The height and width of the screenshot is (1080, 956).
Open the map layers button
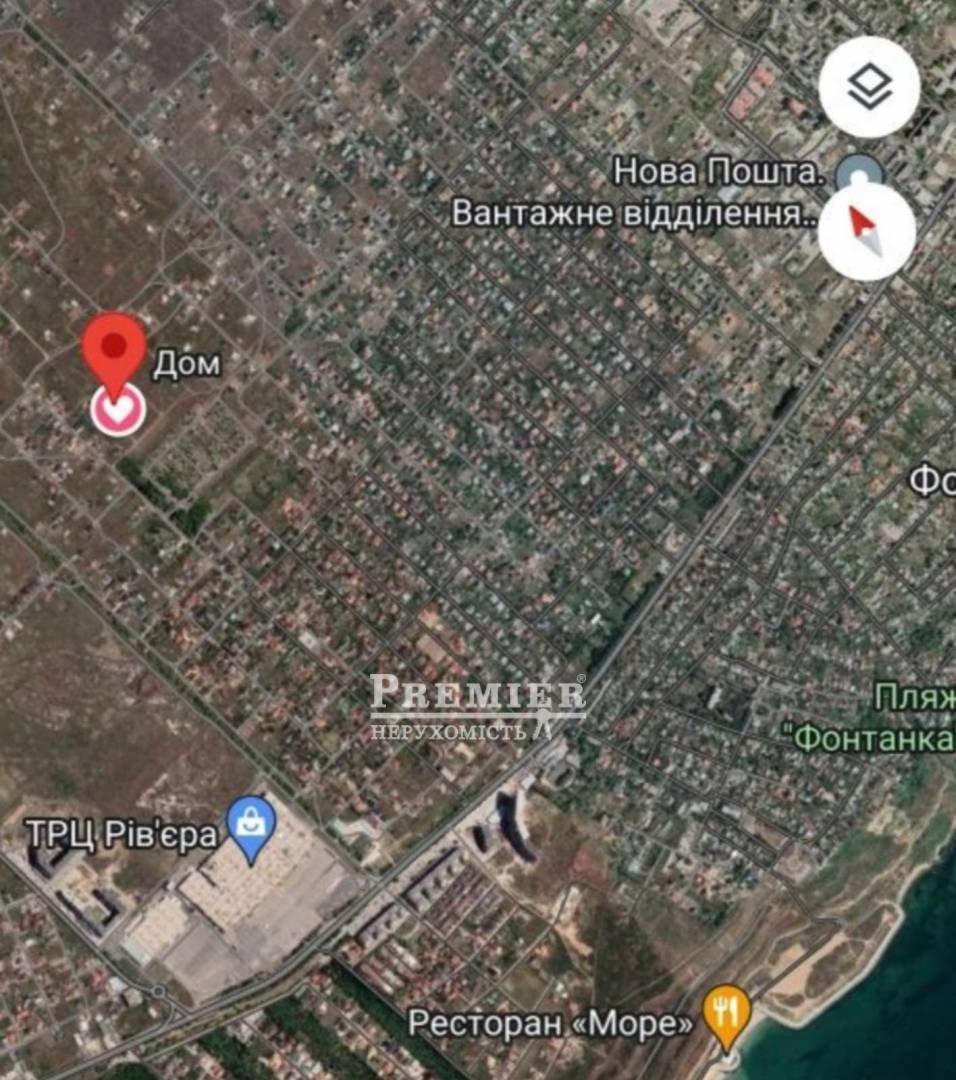[x=869, y=87]
